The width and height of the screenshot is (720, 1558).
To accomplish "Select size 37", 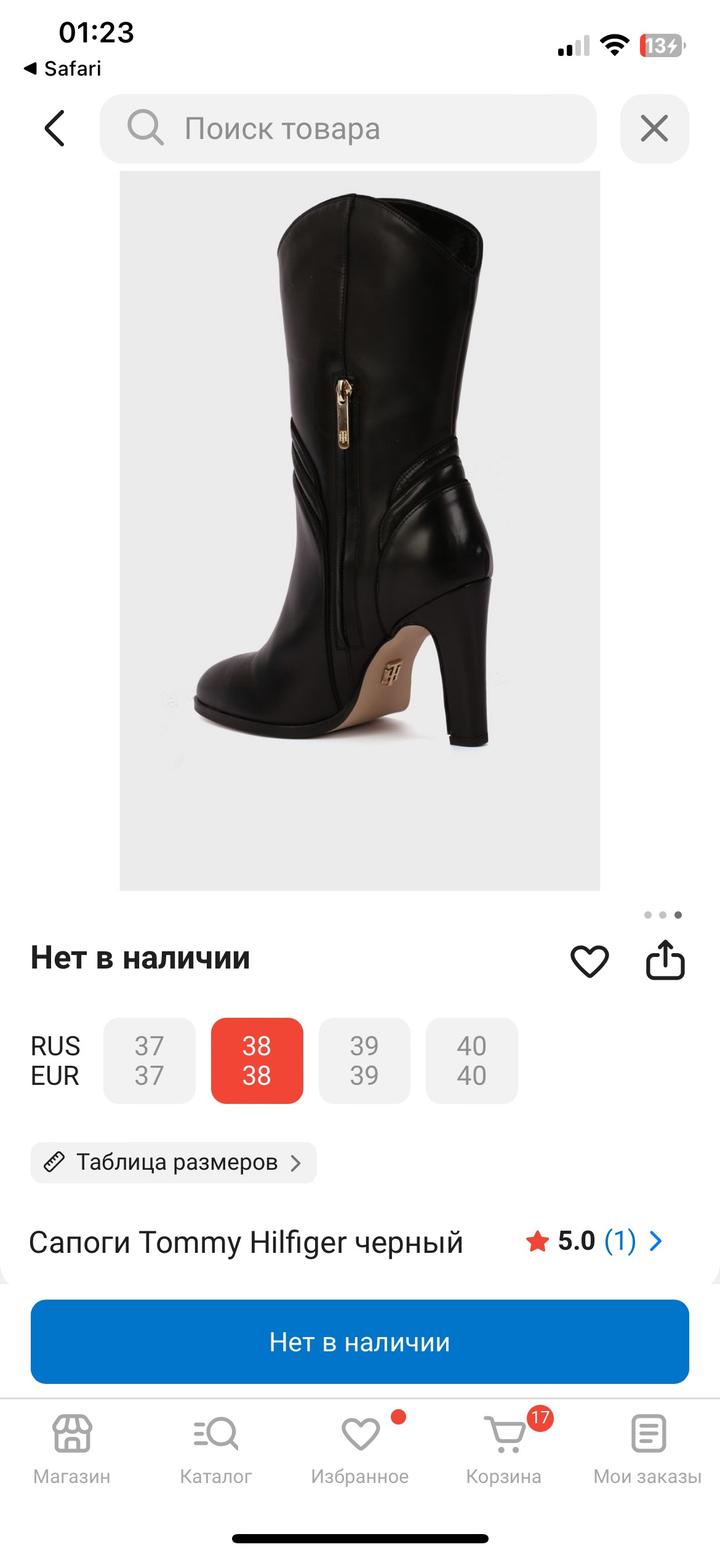I will pyautogui.click(x=149, y=1060).
